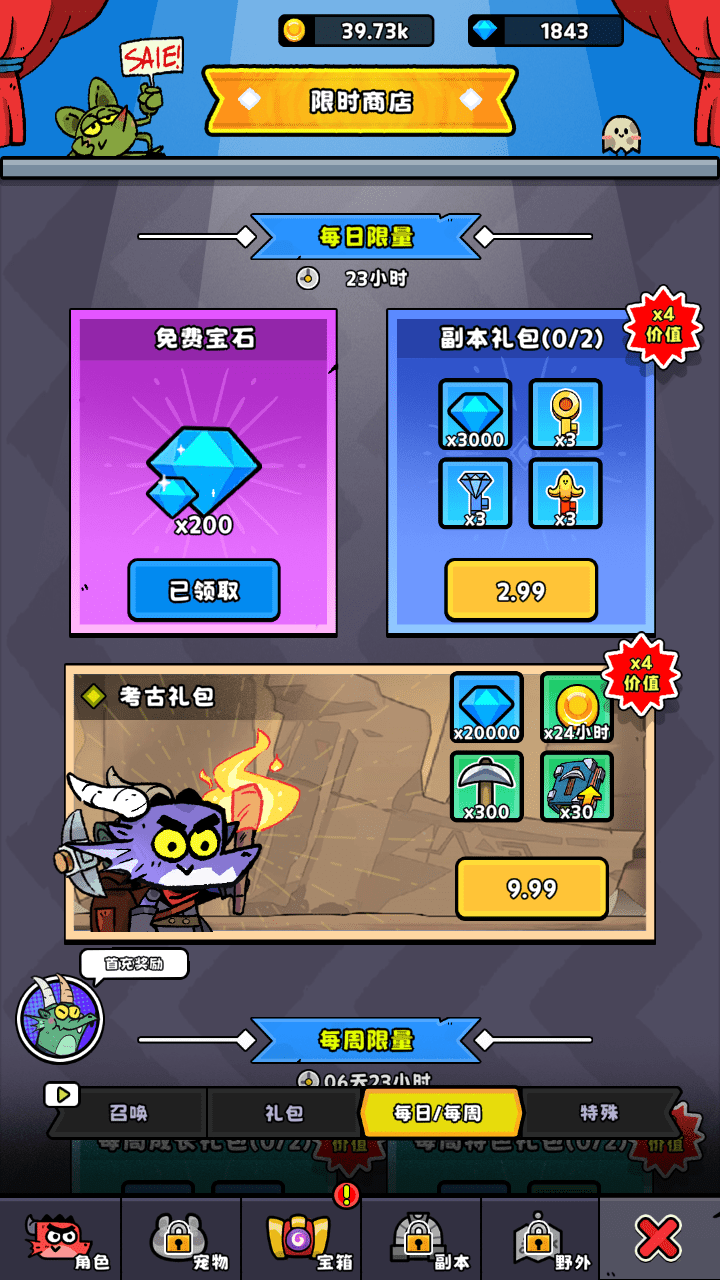The image size is (720, 1280).
Task: Purchase the 考古礼包 for 9.99
Action: pyautogui.click(x=532, y=889)
